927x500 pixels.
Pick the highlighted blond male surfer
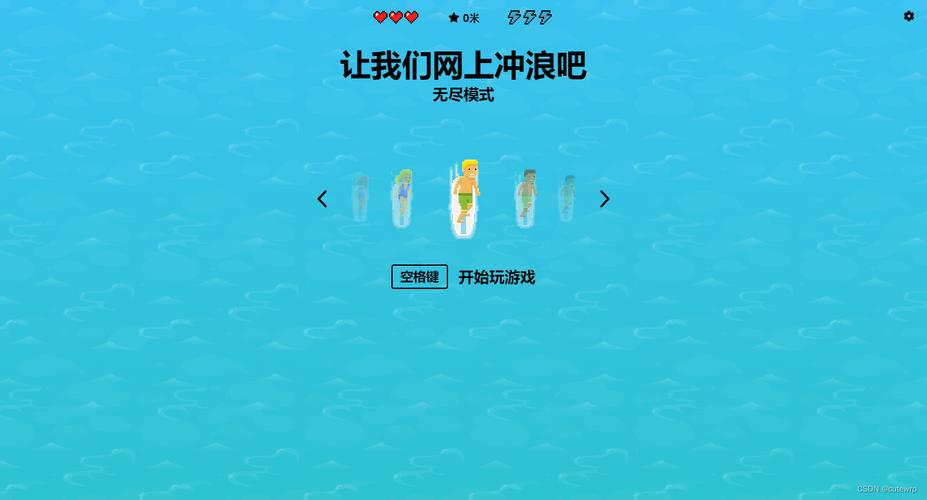(464, 195)
